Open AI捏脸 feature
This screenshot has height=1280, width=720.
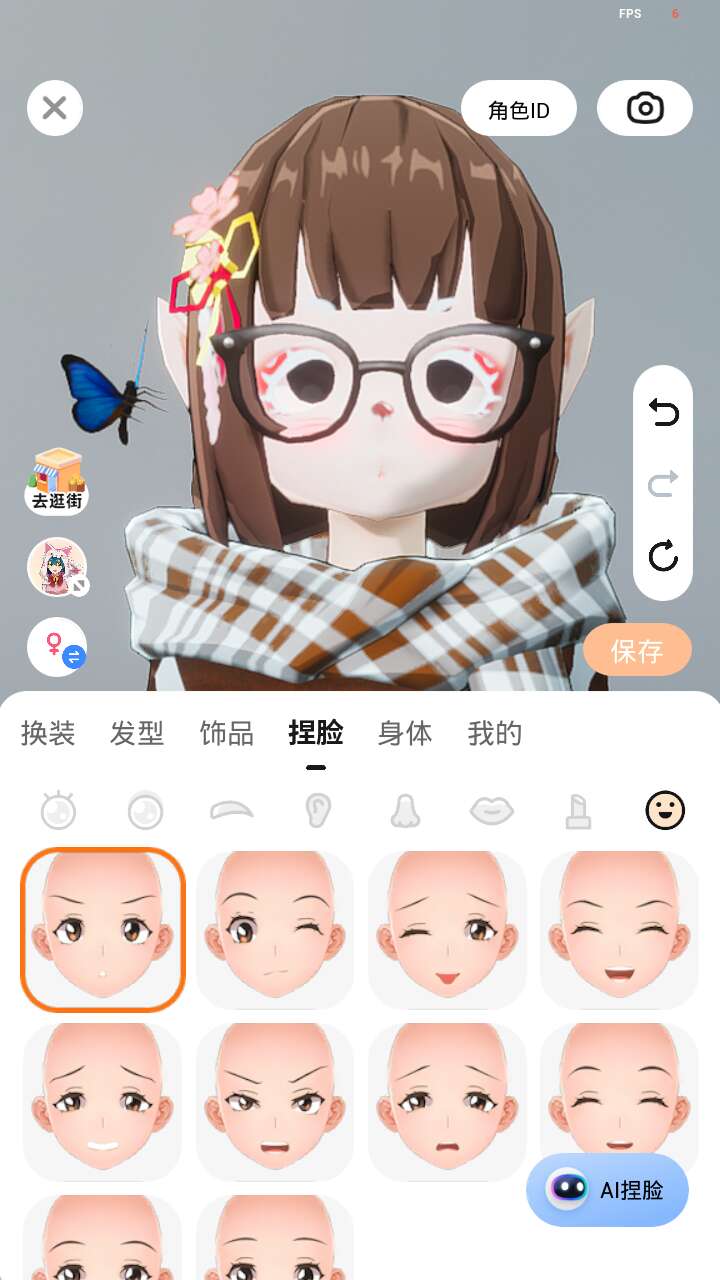point(608,1190)
